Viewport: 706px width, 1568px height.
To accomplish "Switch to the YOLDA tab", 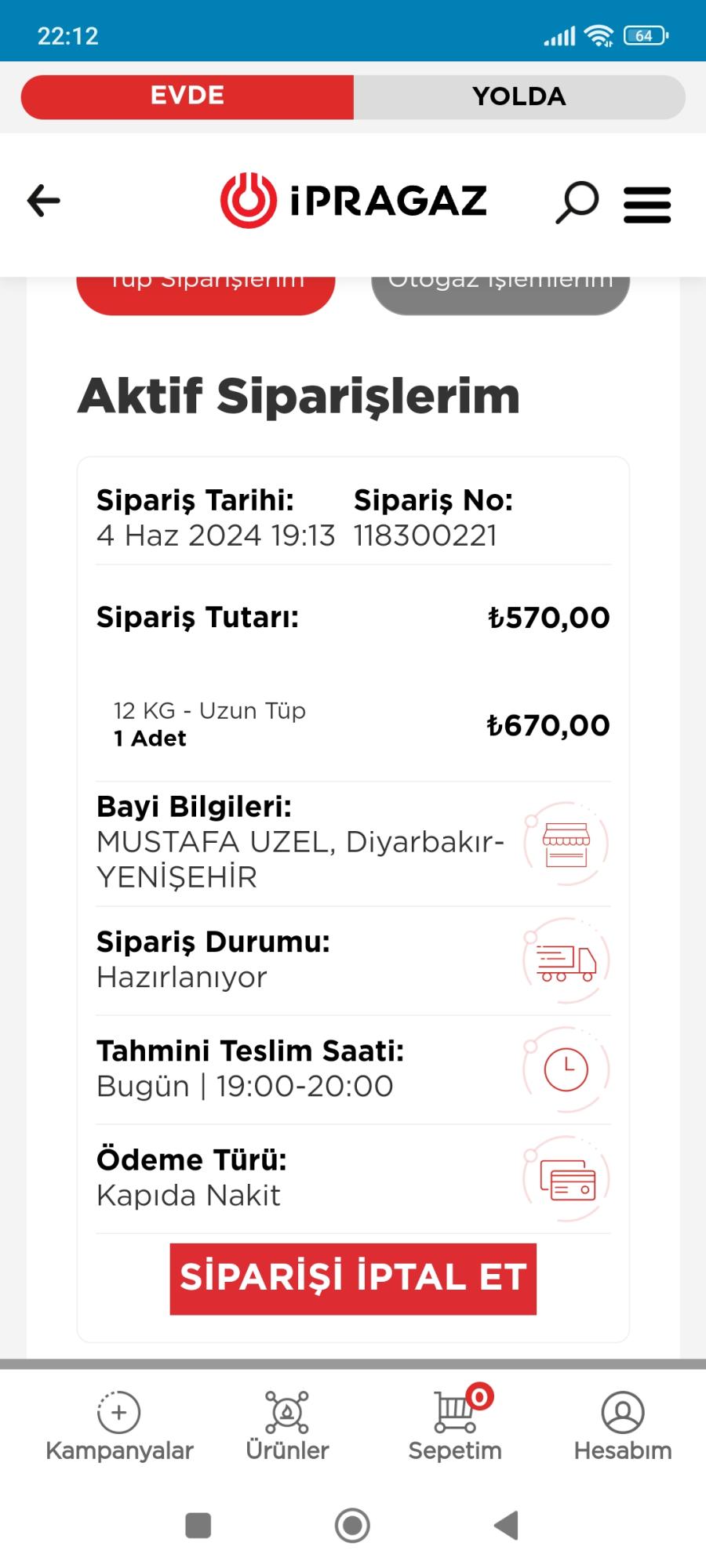I will (519, 96).
